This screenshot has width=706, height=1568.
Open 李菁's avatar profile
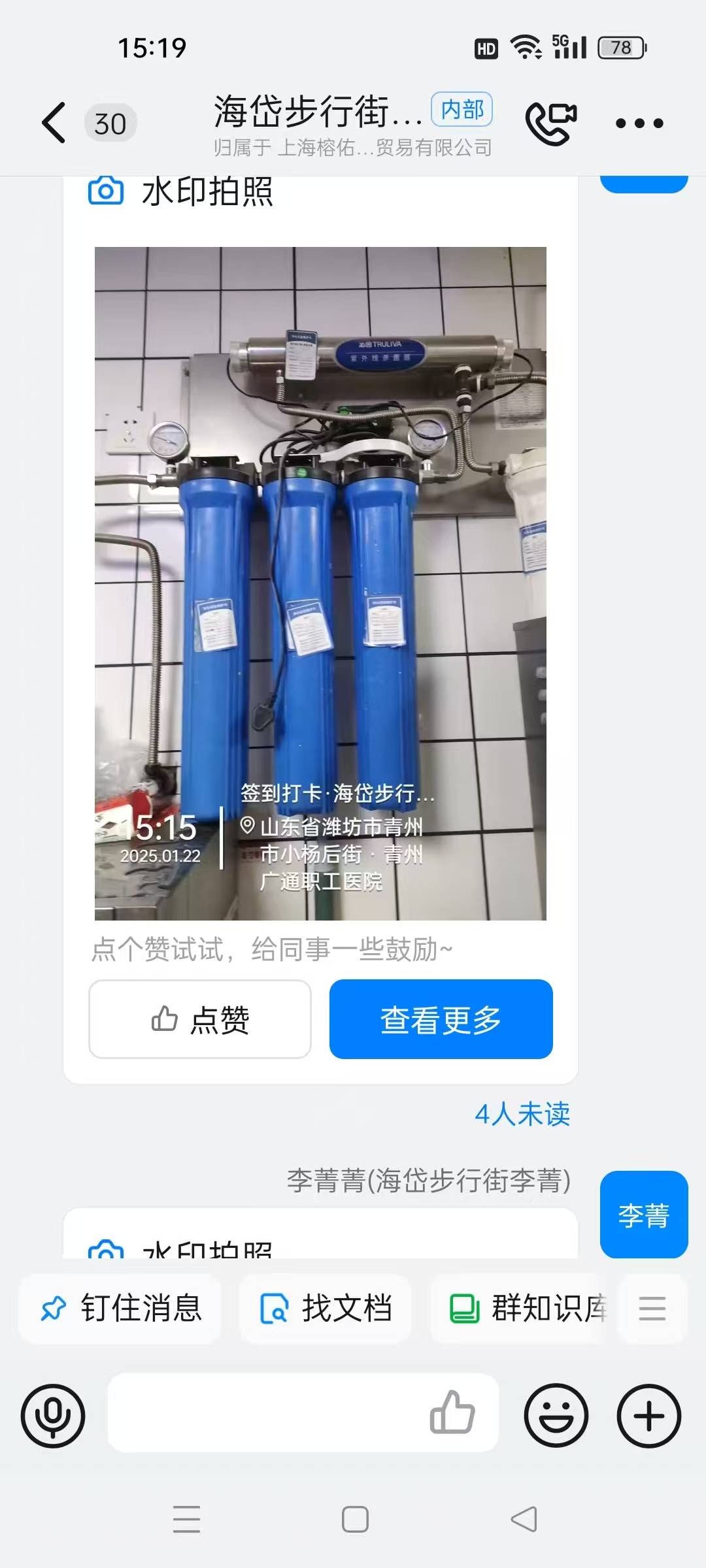pos(644,1215)
